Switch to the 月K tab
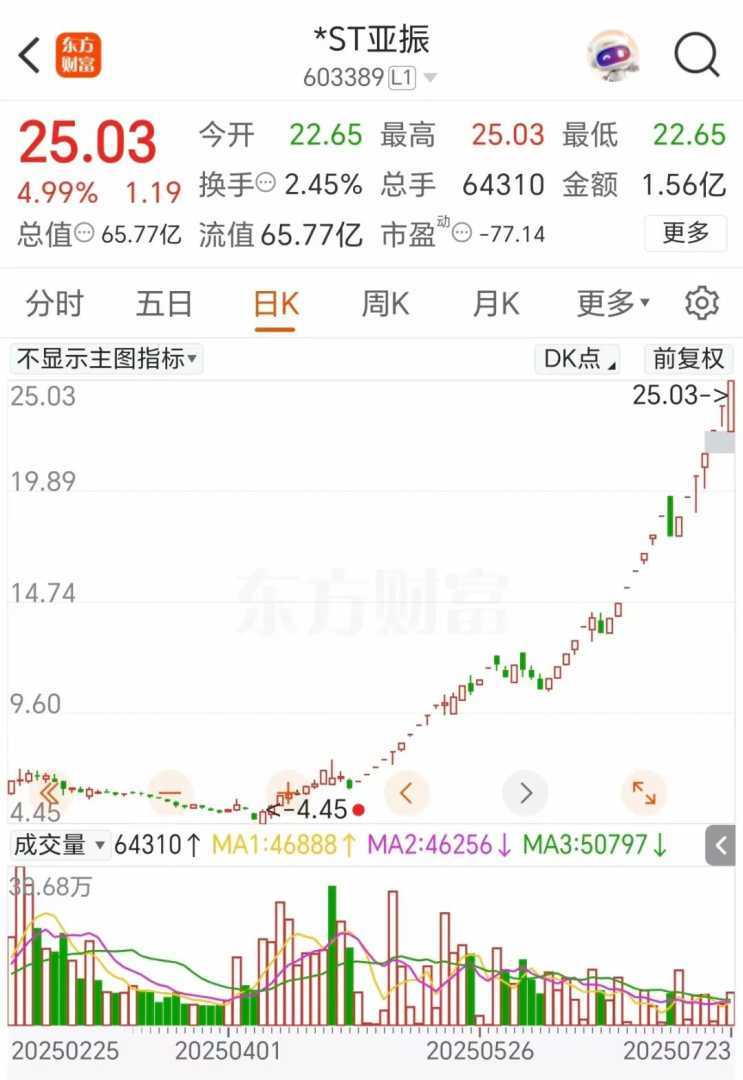Screen dimensions: 743x1080 [495, 303]
